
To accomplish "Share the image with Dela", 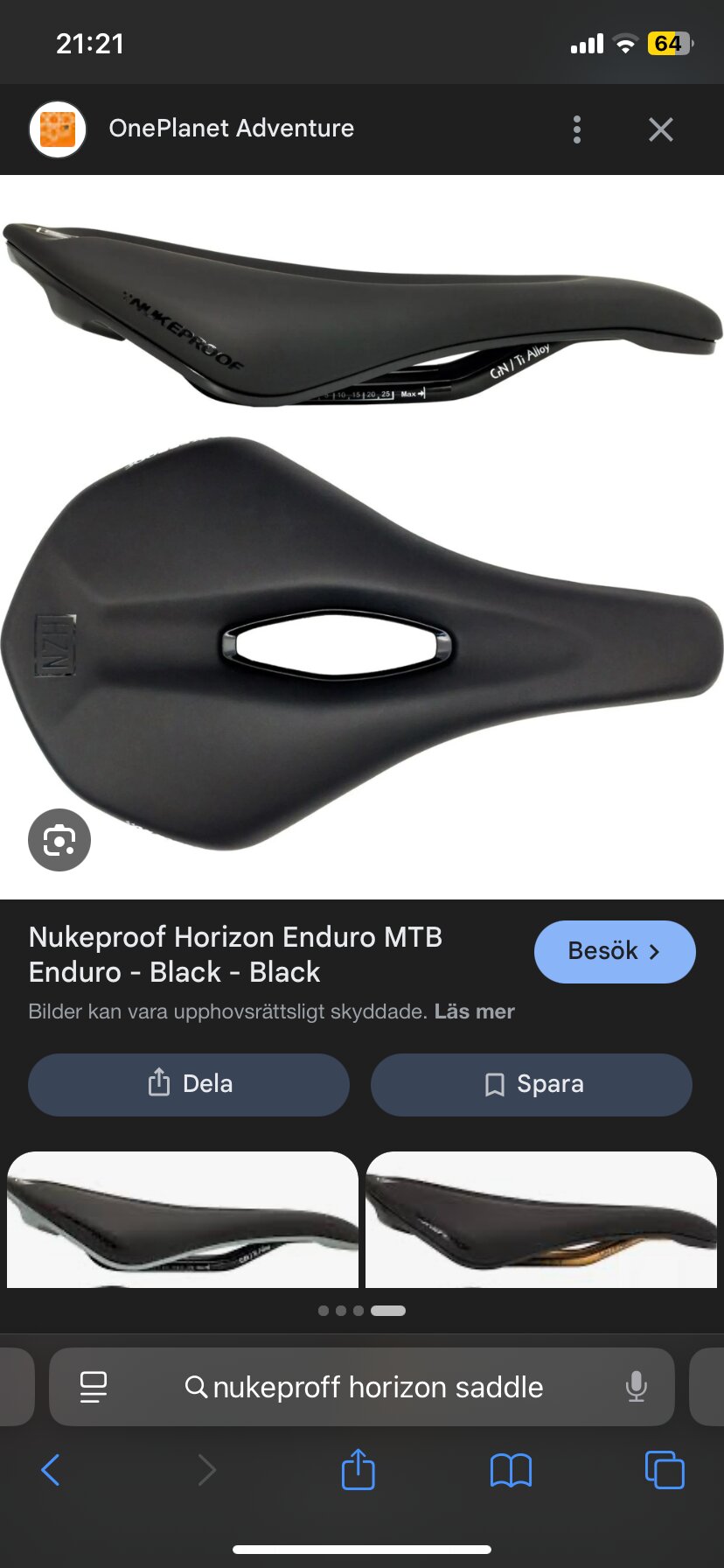I will click(x=189, y=1084).
